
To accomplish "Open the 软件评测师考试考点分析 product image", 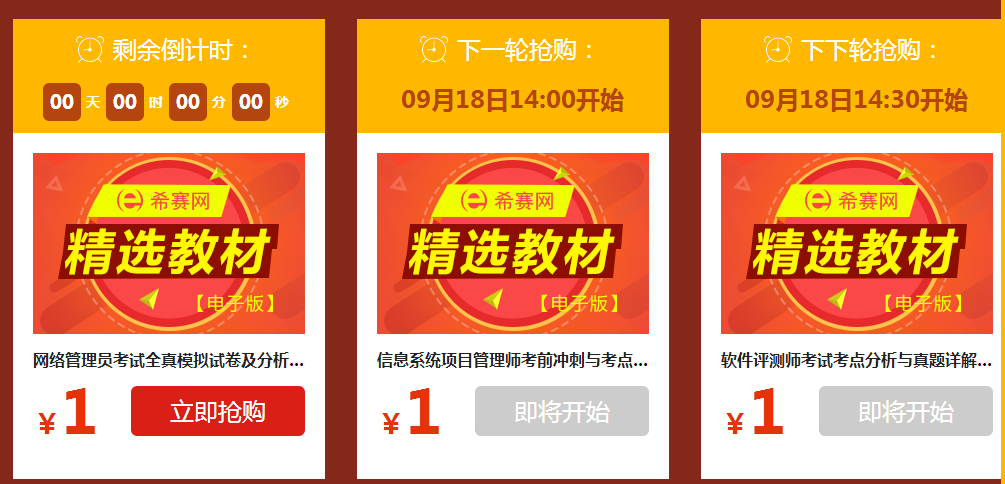I will click(x=857, y=243).
